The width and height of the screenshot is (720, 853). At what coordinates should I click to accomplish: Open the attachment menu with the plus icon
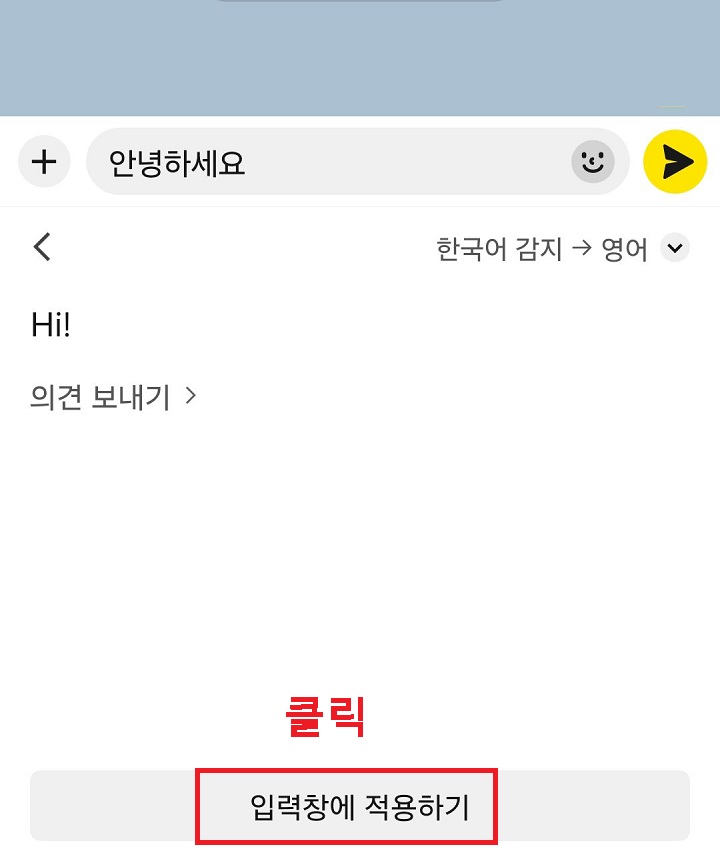click(x=44, y=161)
